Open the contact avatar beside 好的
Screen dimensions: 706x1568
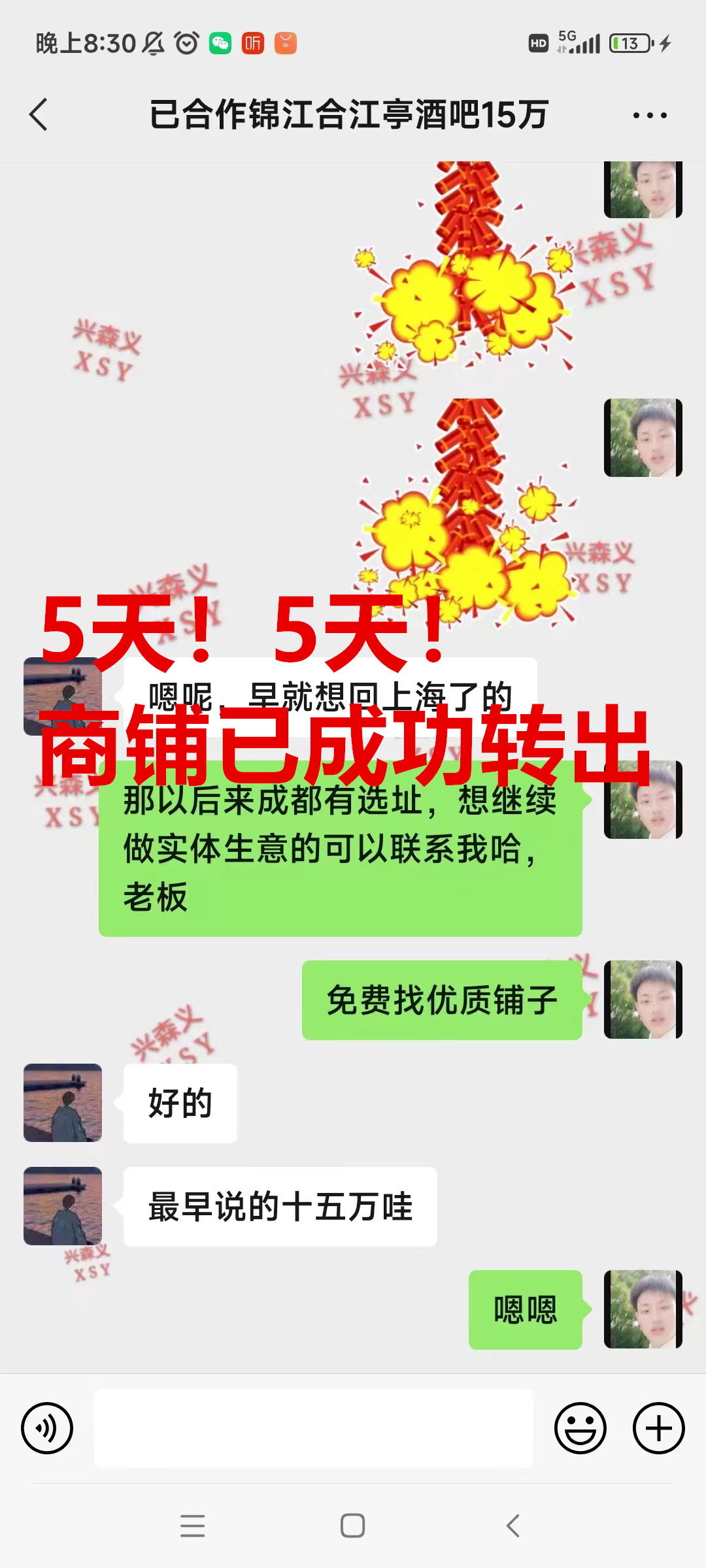click(x=63, y=1103)
